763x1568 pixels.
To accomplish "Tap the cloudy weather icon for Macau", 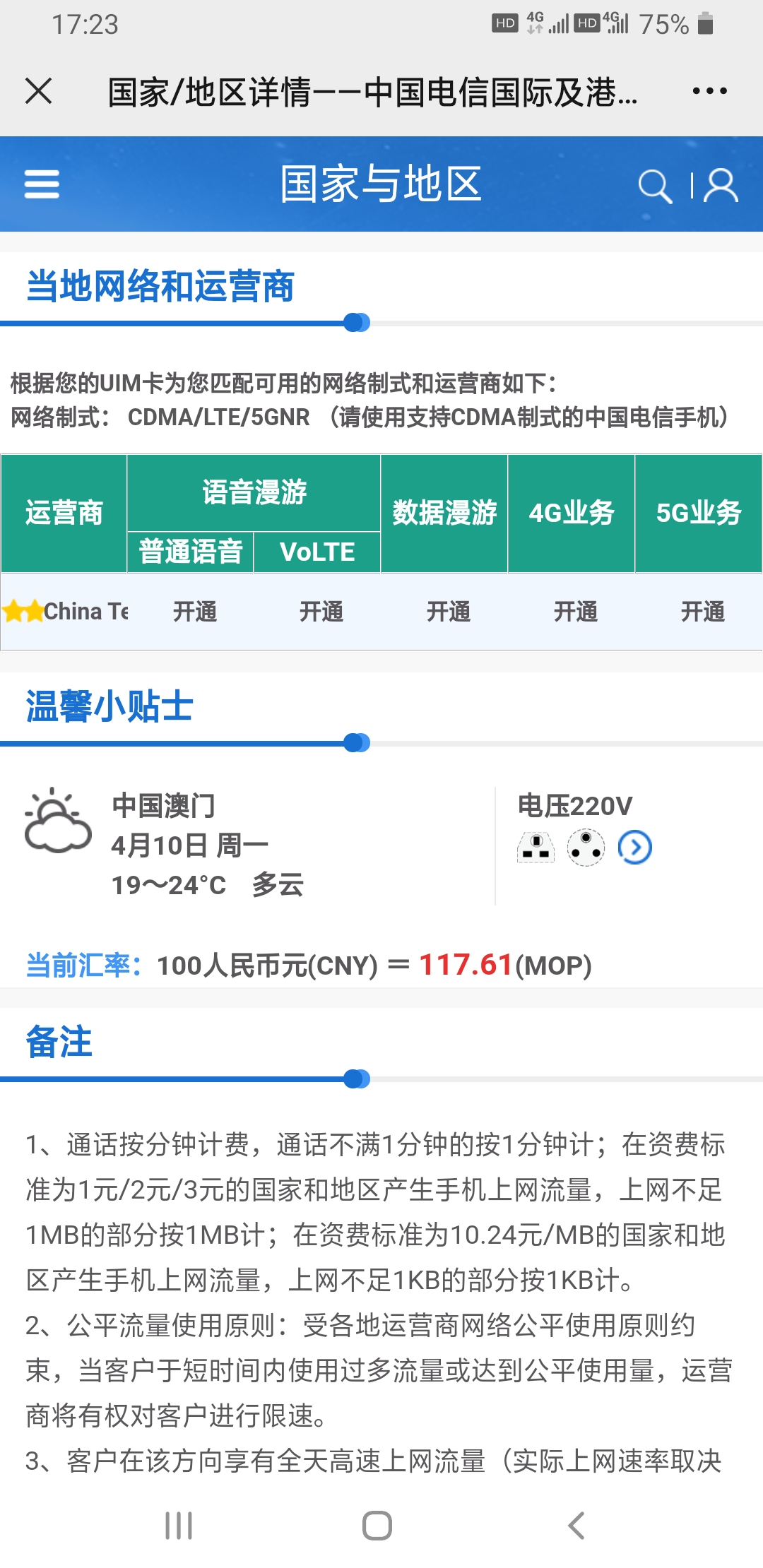I will click(x=58, y=830).
